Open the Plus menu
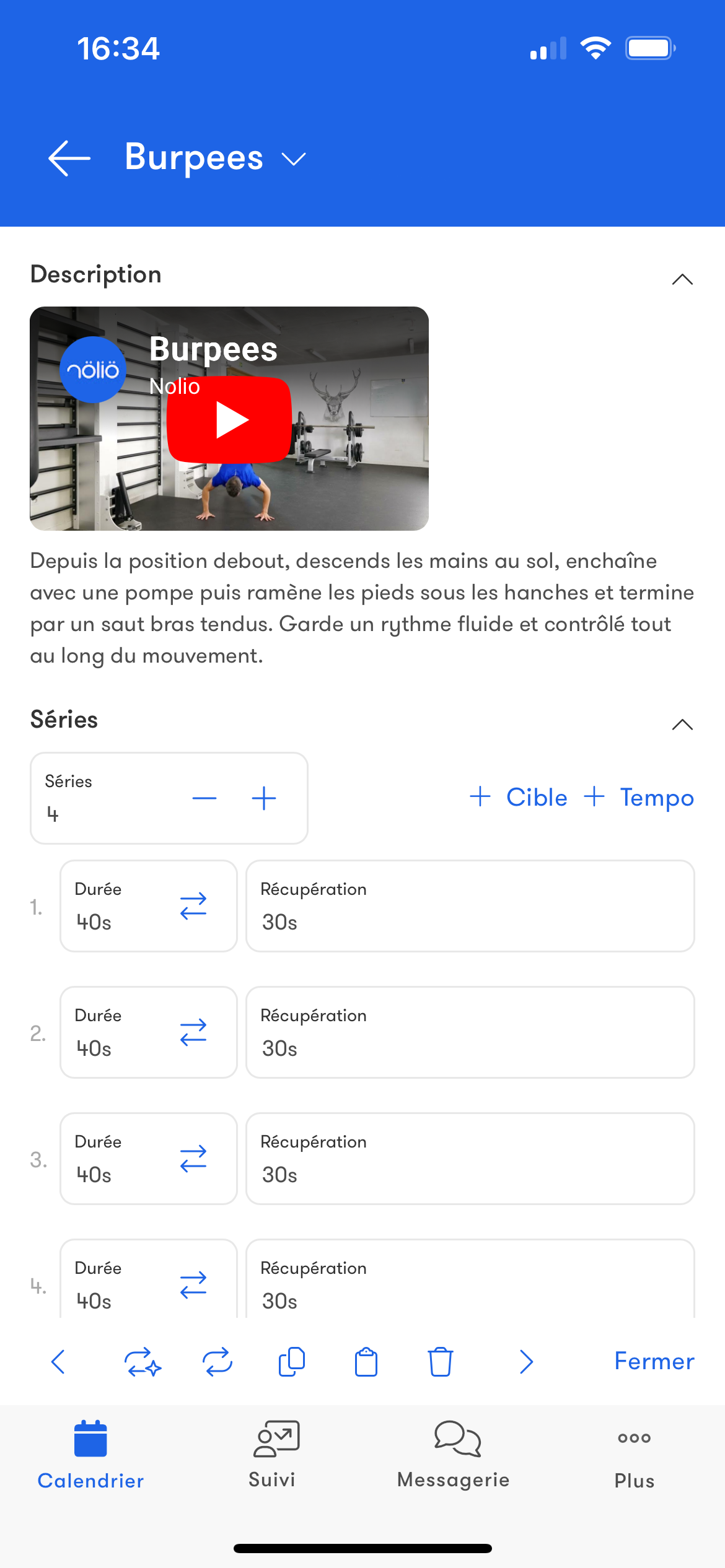Image resolution: width=725 pixels, height=1568 pixels. tap(634, 1455)
